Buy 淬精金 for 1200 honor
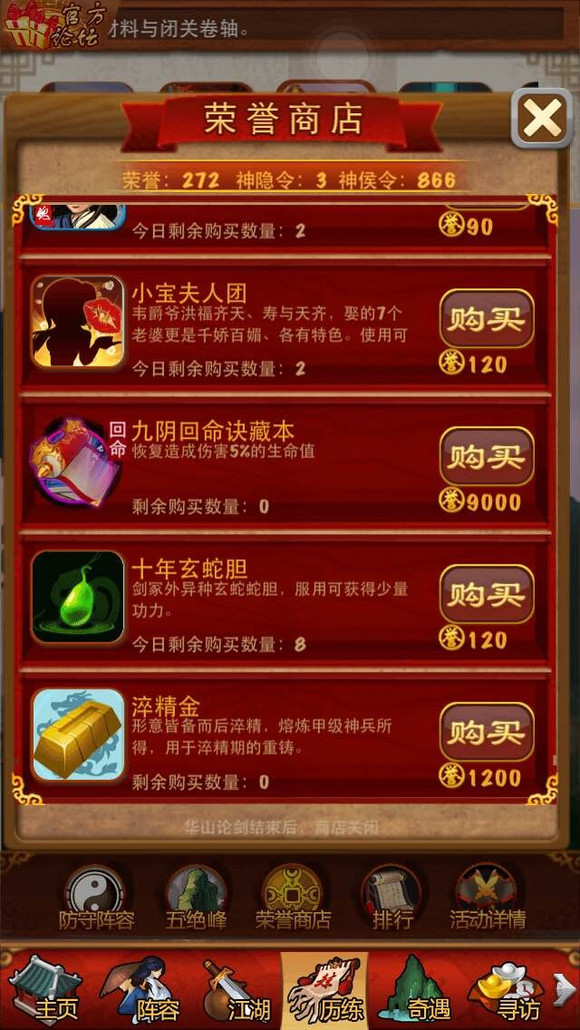580x1030 pixels. click(487, 732)
